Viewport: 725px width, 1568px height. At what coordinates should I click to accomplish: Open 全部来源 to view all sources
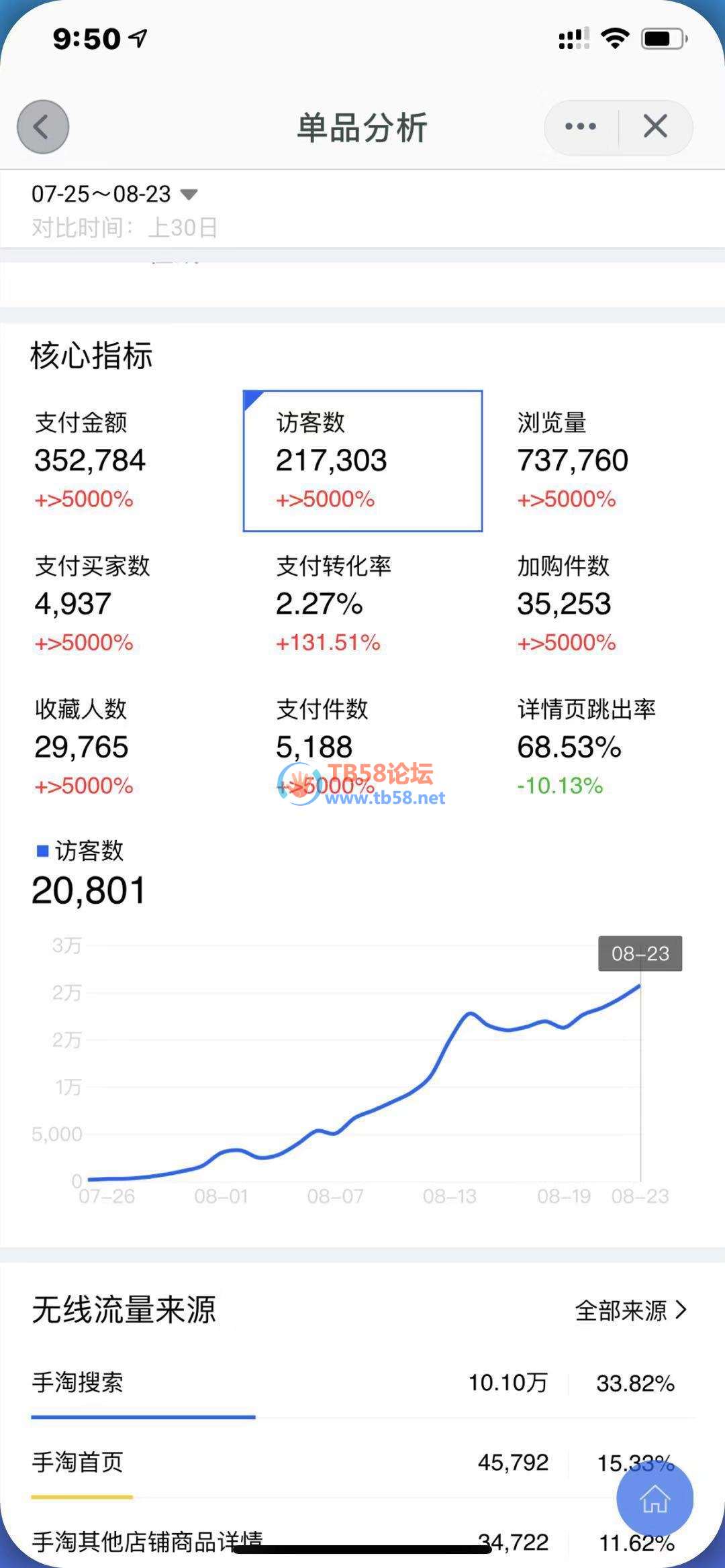click(630, 1310)
